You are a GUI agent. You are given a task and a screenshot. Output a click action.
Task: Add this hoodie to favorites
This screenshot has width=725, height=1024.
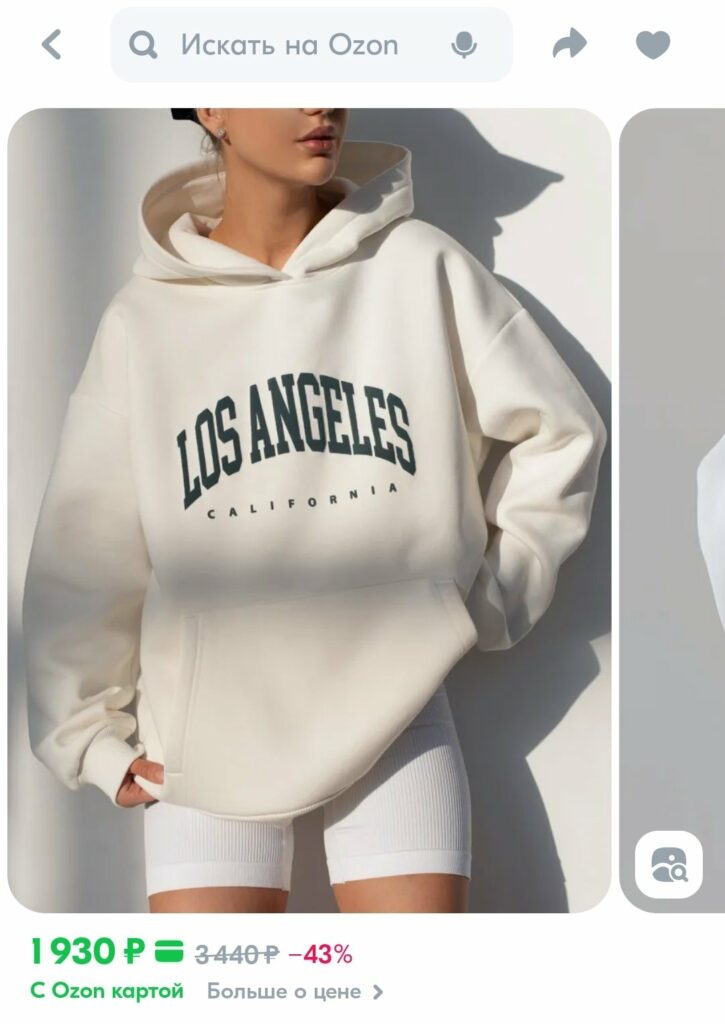tap(653, 45)
